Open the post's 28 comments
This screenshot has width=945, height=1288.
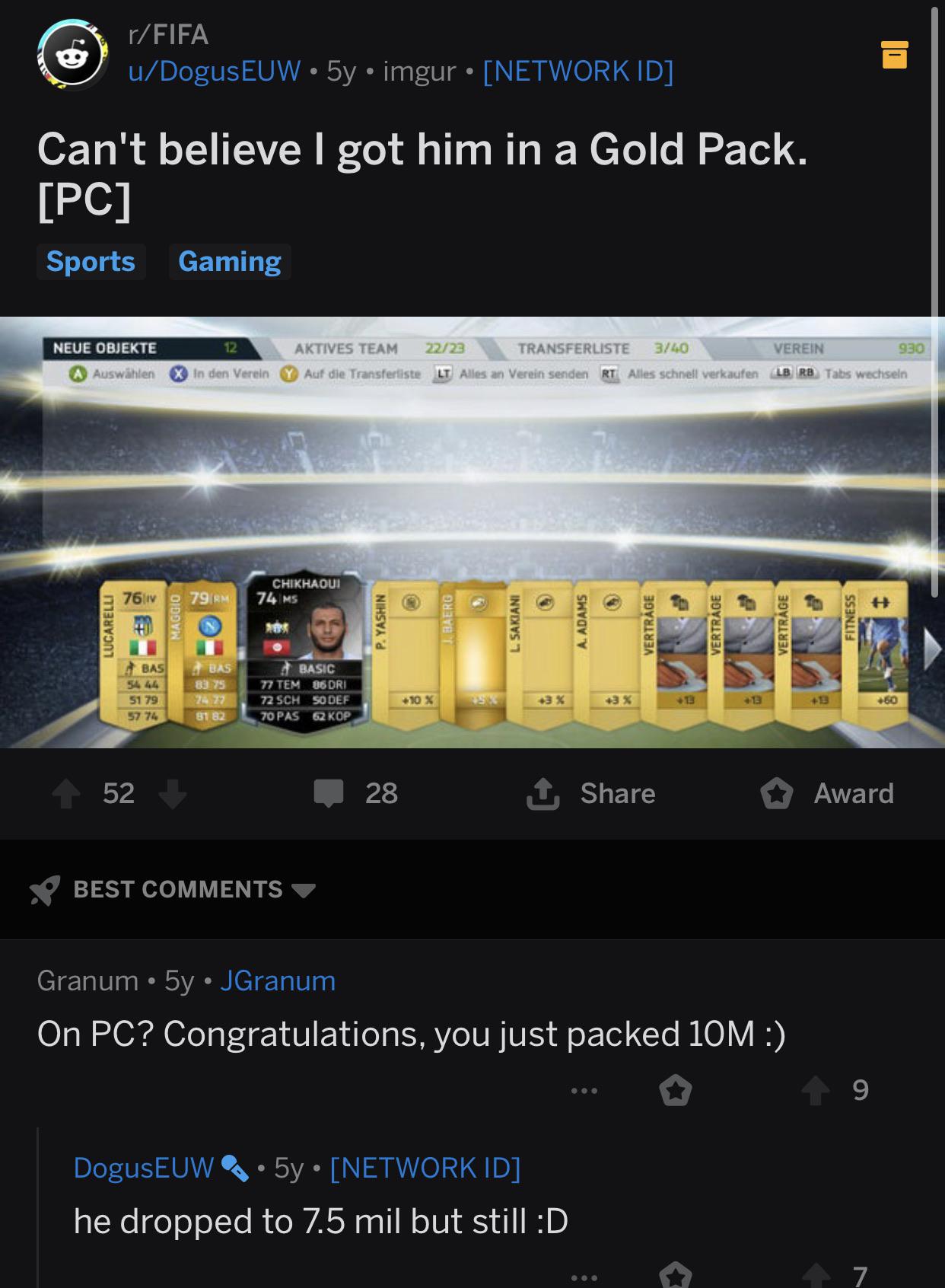point(356,793)
